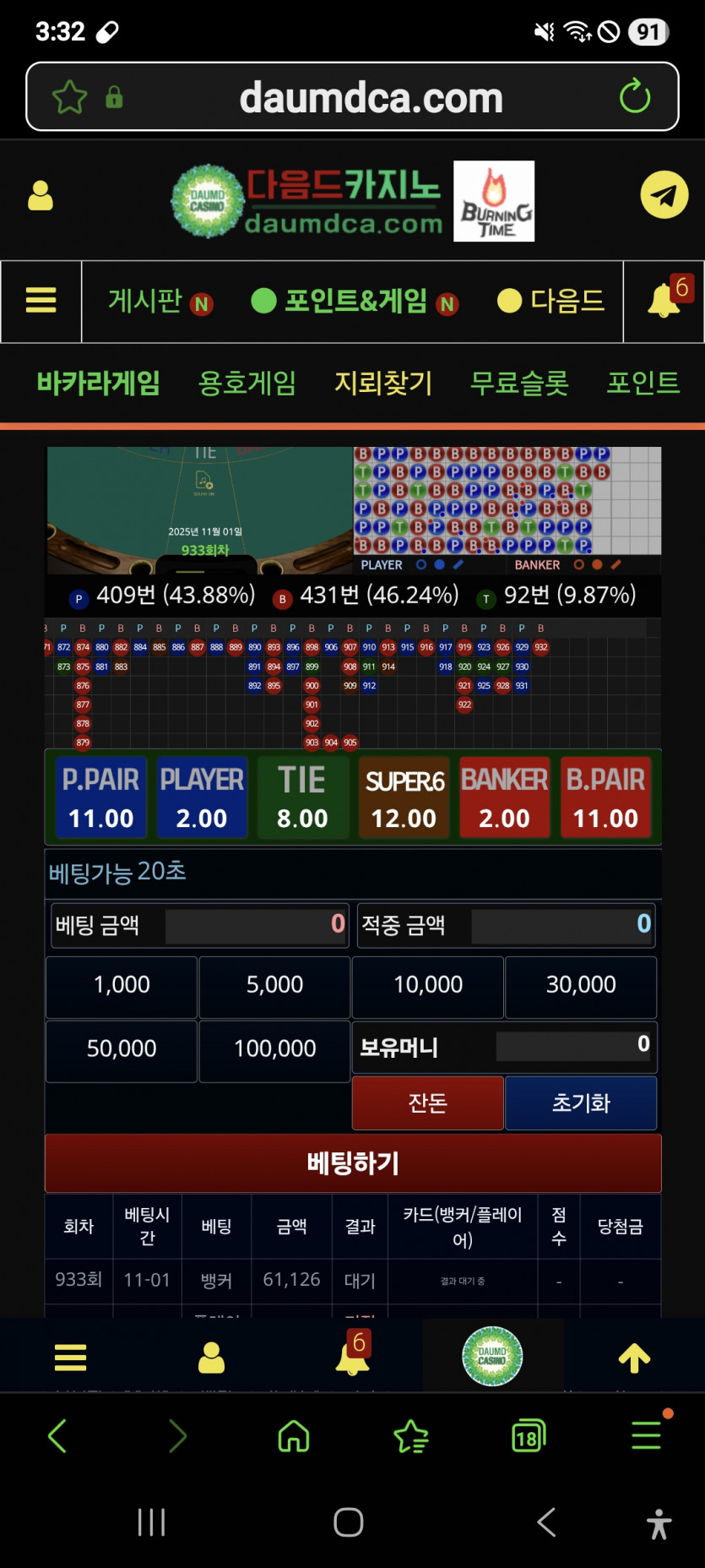This screenshot has height=1568, width=705.
Task: Click the scroll-to-top arrow in bottom bar
Action: tap(633, 1355)
